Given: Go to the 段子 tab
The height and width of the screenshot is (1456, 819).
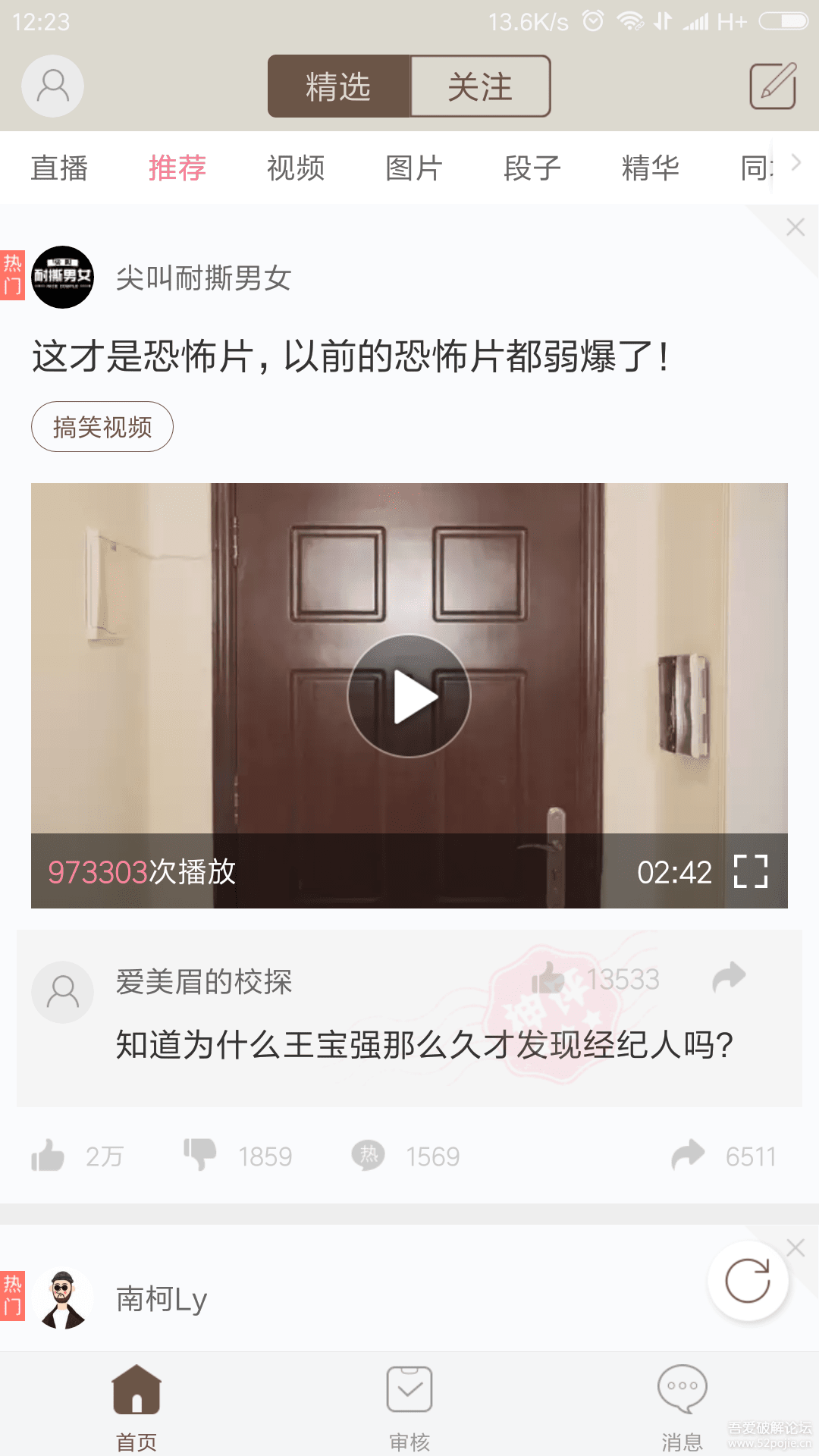Looking at the screenshot, I should pyautogui.click(x=532, y=168).
